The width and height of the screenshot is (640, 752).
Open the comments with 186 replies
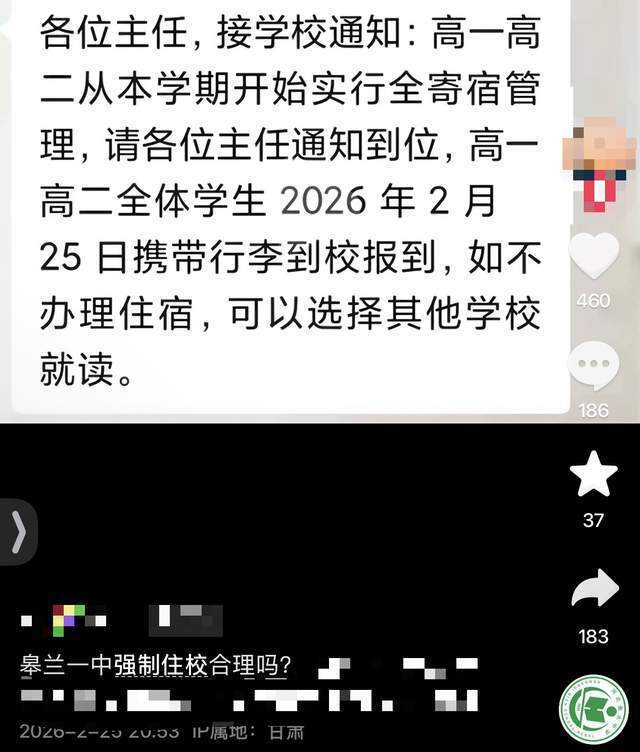tap(593, 366)
